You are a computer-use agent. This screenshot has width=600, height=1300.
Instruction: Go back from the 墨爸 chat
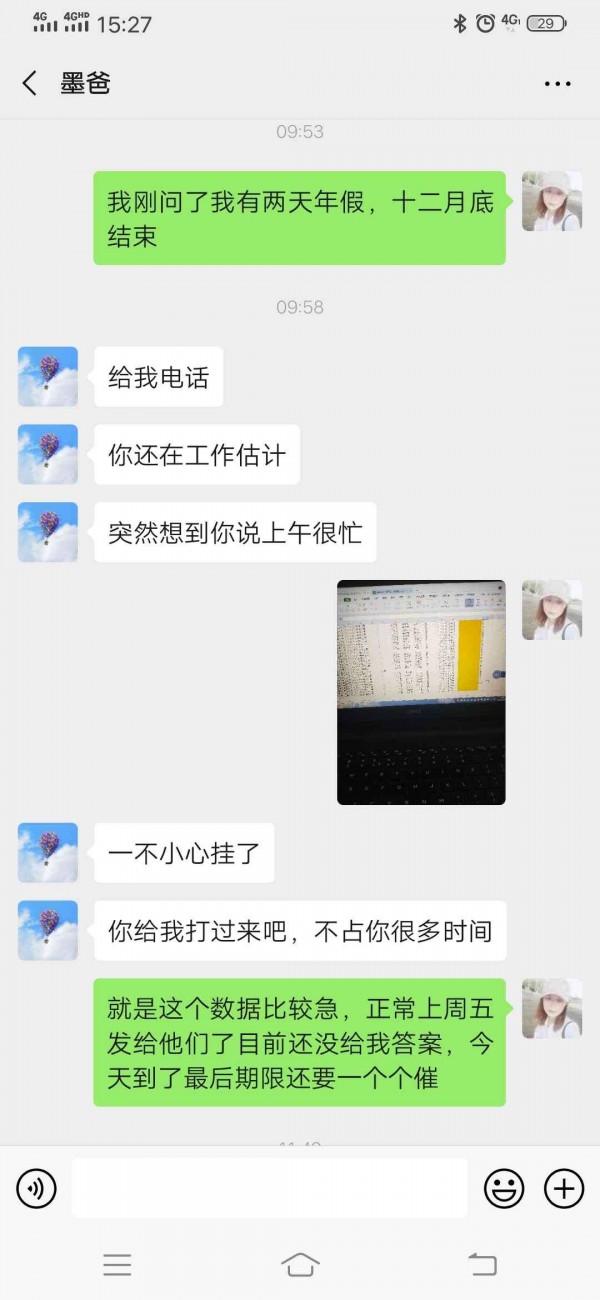[30, 84]
